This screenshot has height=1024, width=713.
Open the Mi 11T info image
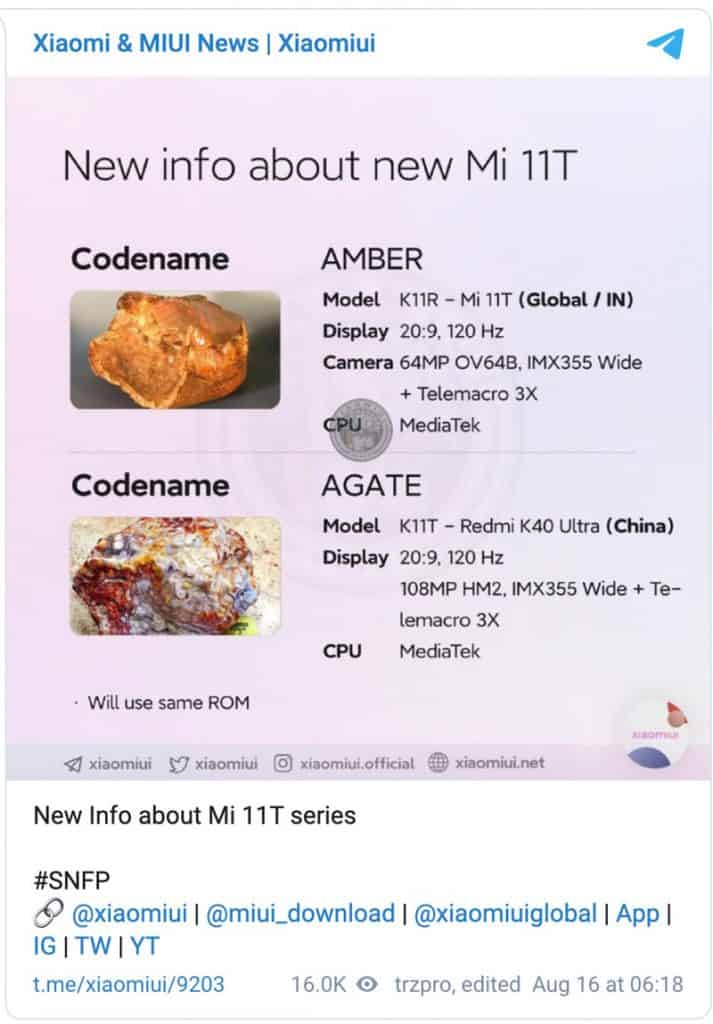(x=358, y=430)
